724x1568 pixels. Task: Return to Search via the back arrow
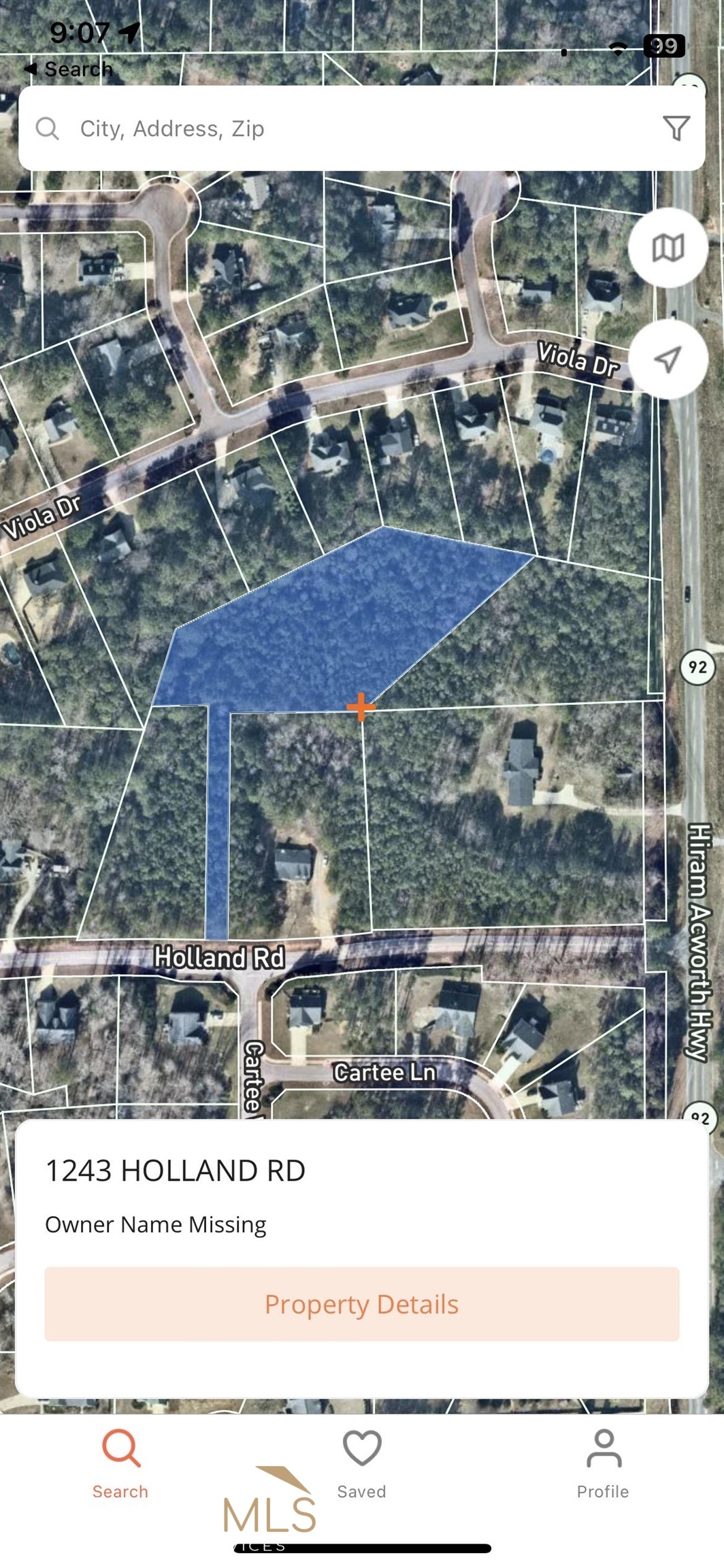[68, 69]
